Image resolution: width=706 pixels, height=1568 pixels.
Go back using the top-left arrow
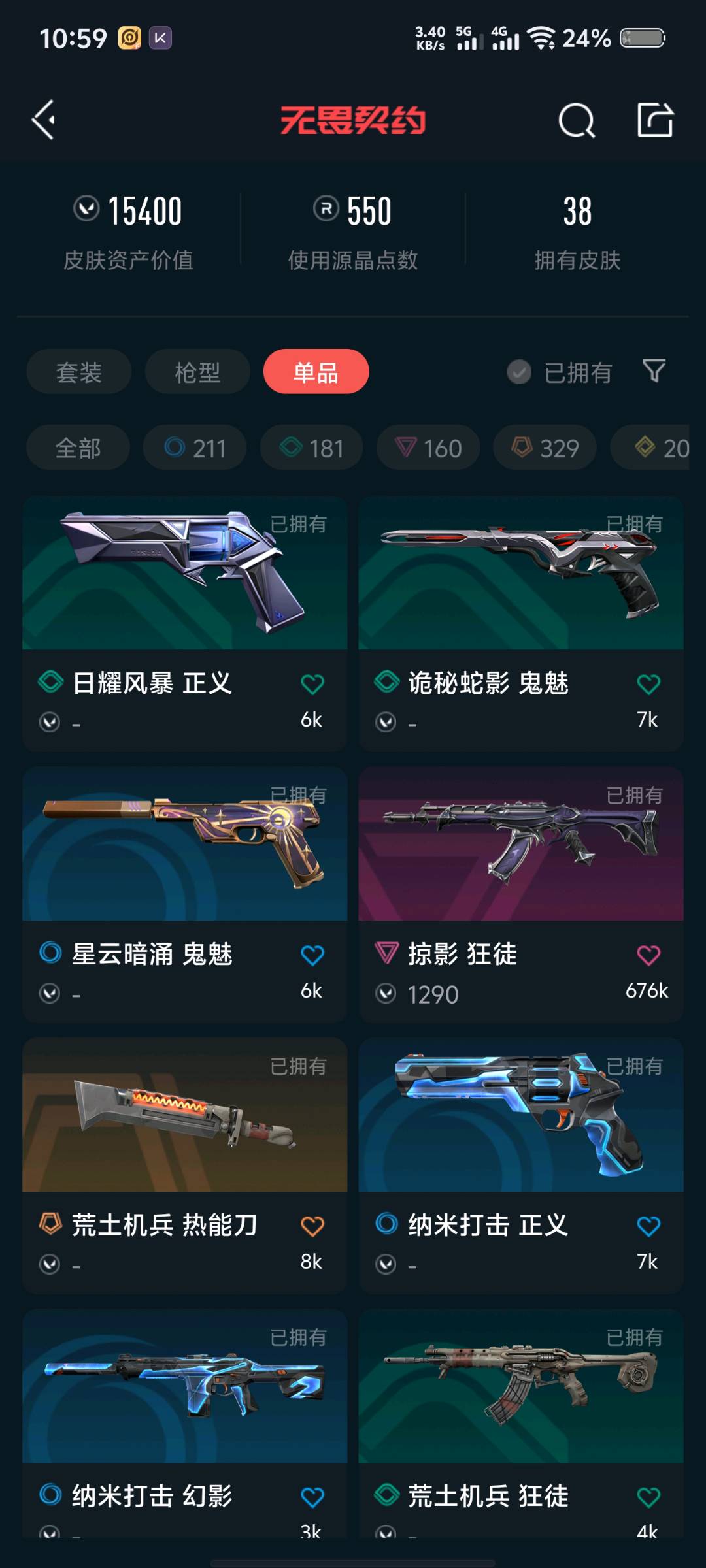click(44, 120)
